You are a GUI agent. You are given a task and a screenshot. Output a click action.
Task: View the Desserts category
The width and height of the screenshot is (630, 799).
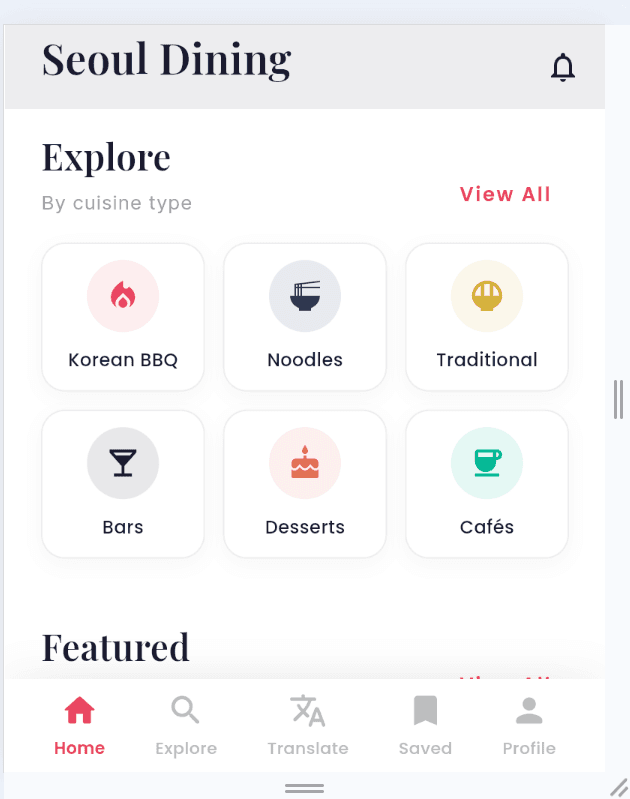pos(305,484)
